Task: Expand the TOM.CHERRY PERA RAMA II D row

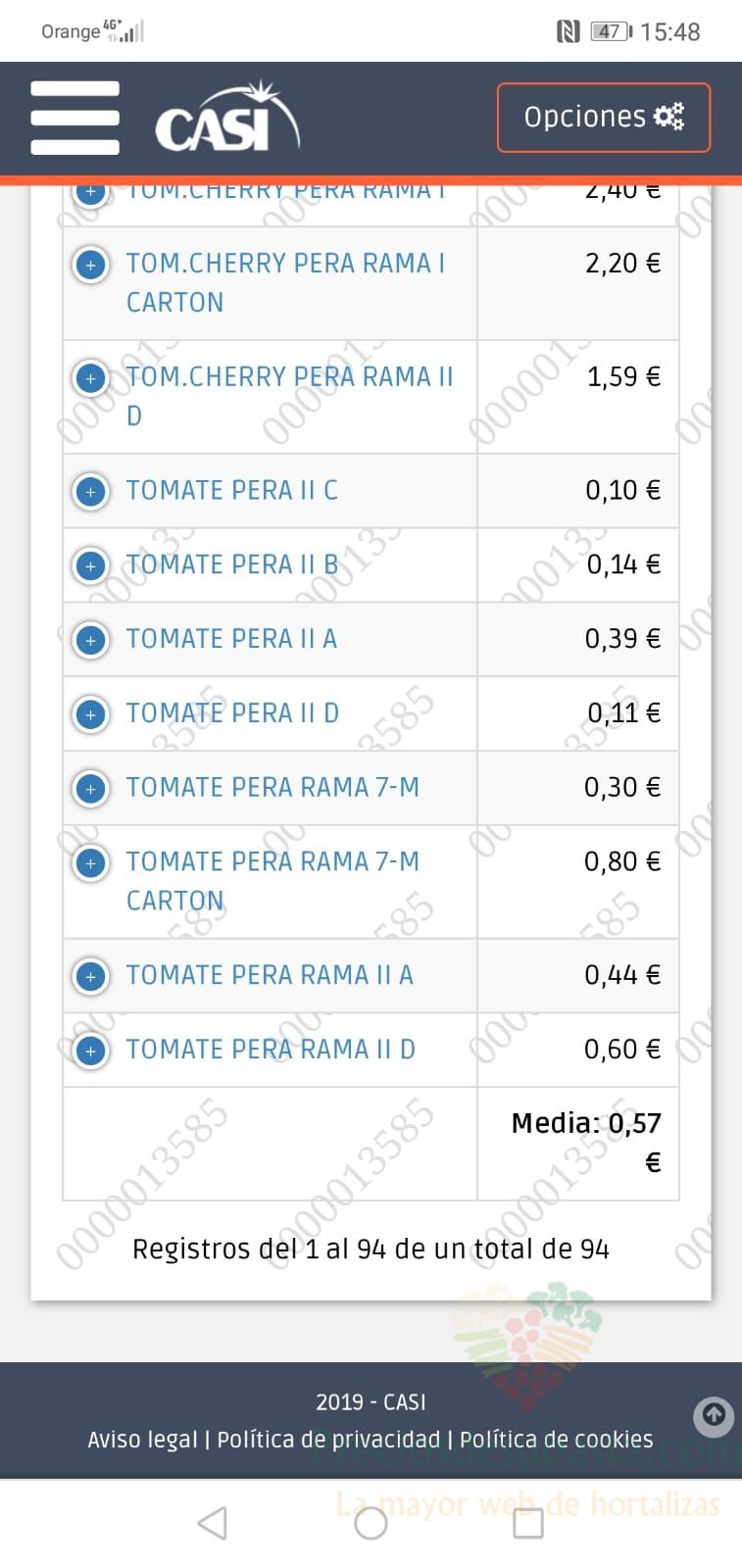Action: coord(91,377)
